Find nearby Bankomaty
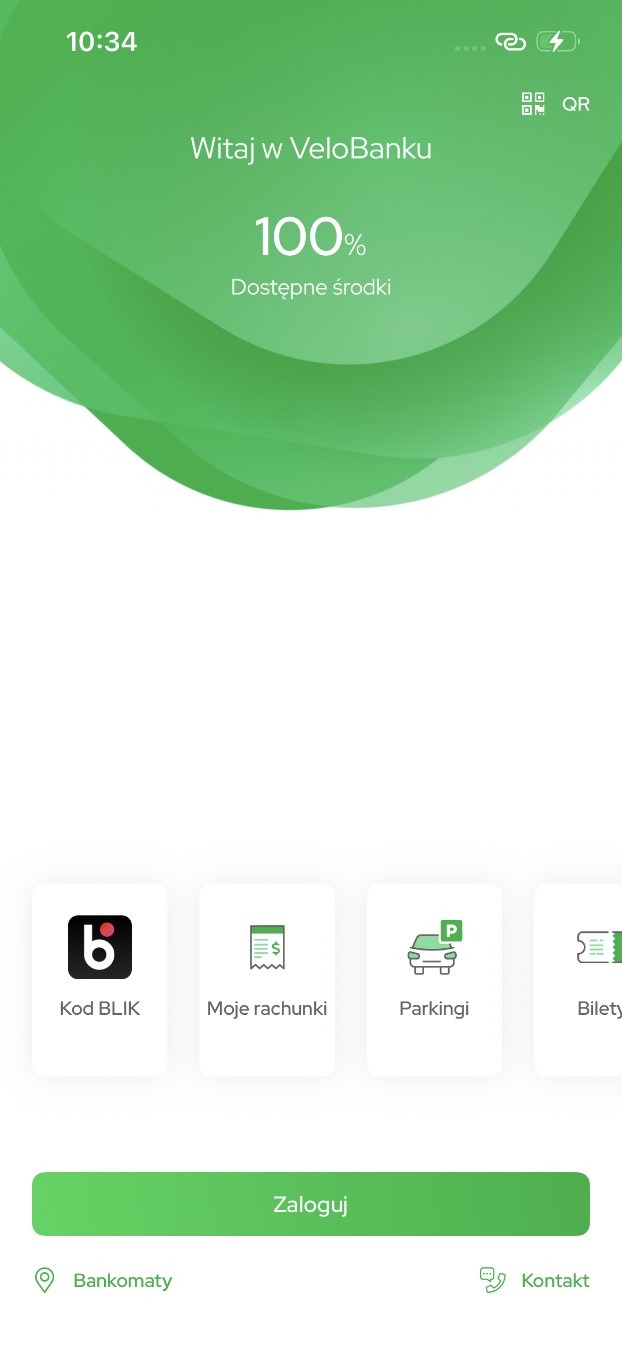 click(x=103, y=1281)
